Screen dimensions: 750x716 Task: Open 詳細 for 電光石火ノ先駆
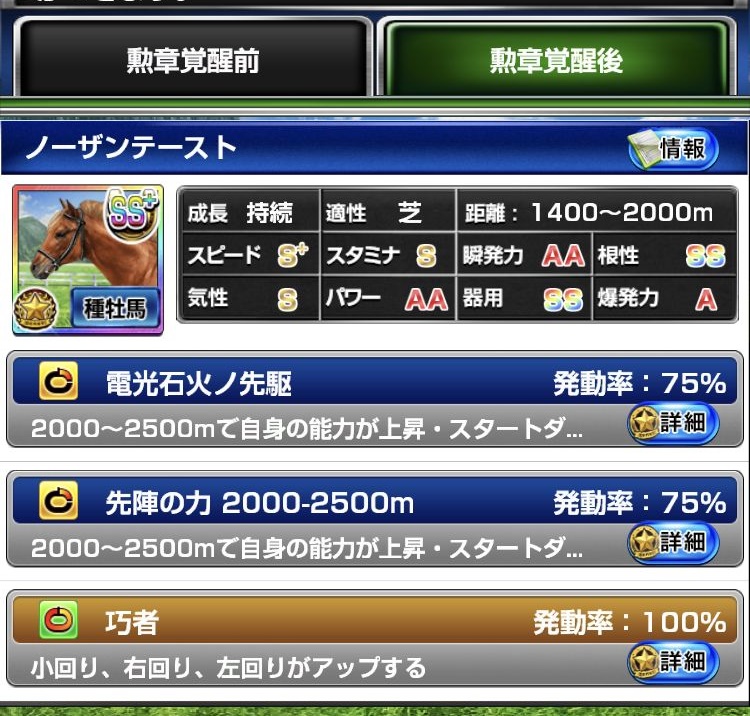[x=673, y=424]
